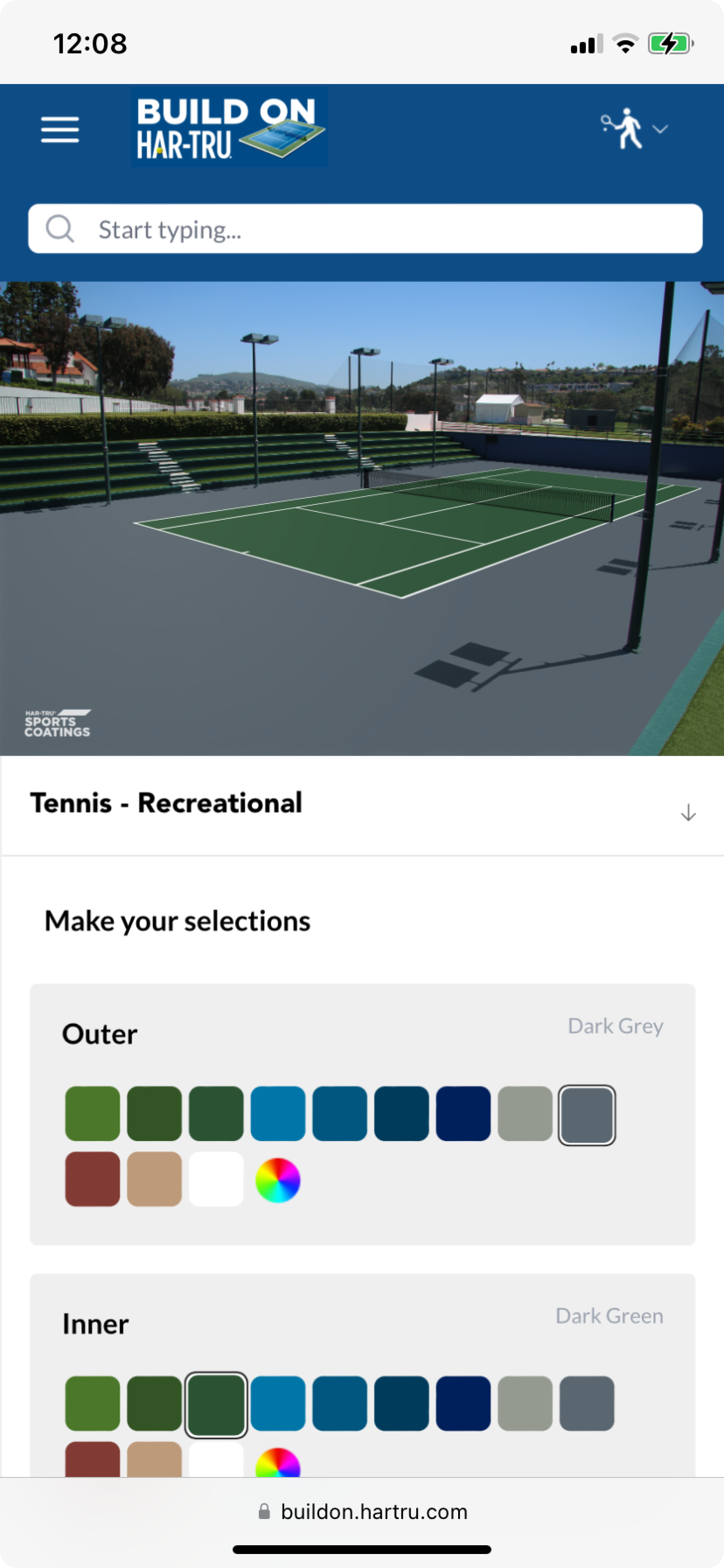This screenshot has width=724, height=1568.
Task: Choose the tan Outer color swatch
Action: [x=154, y=1179]
